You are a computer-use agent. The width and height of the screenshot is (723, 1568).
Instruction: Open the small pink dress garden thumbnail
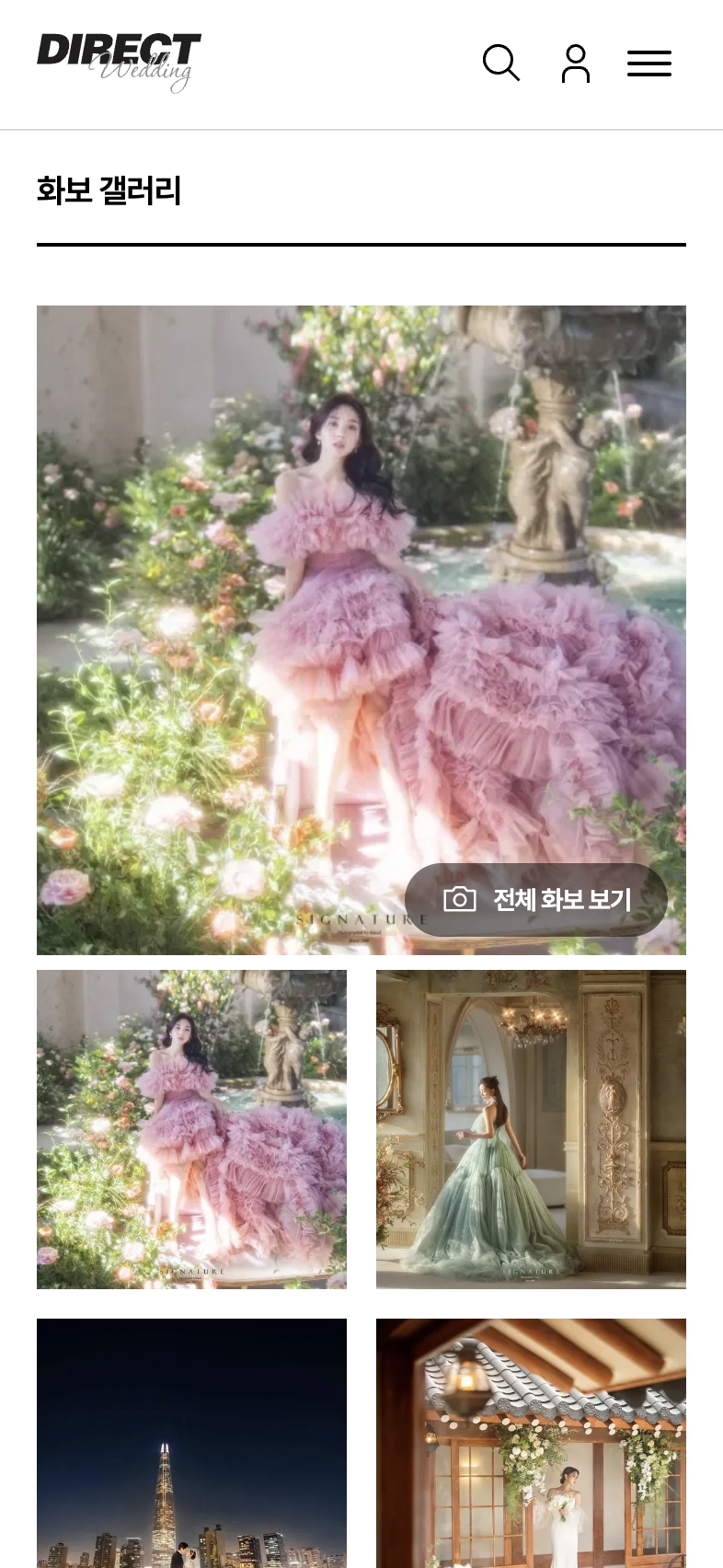[x=191, y=1129]
